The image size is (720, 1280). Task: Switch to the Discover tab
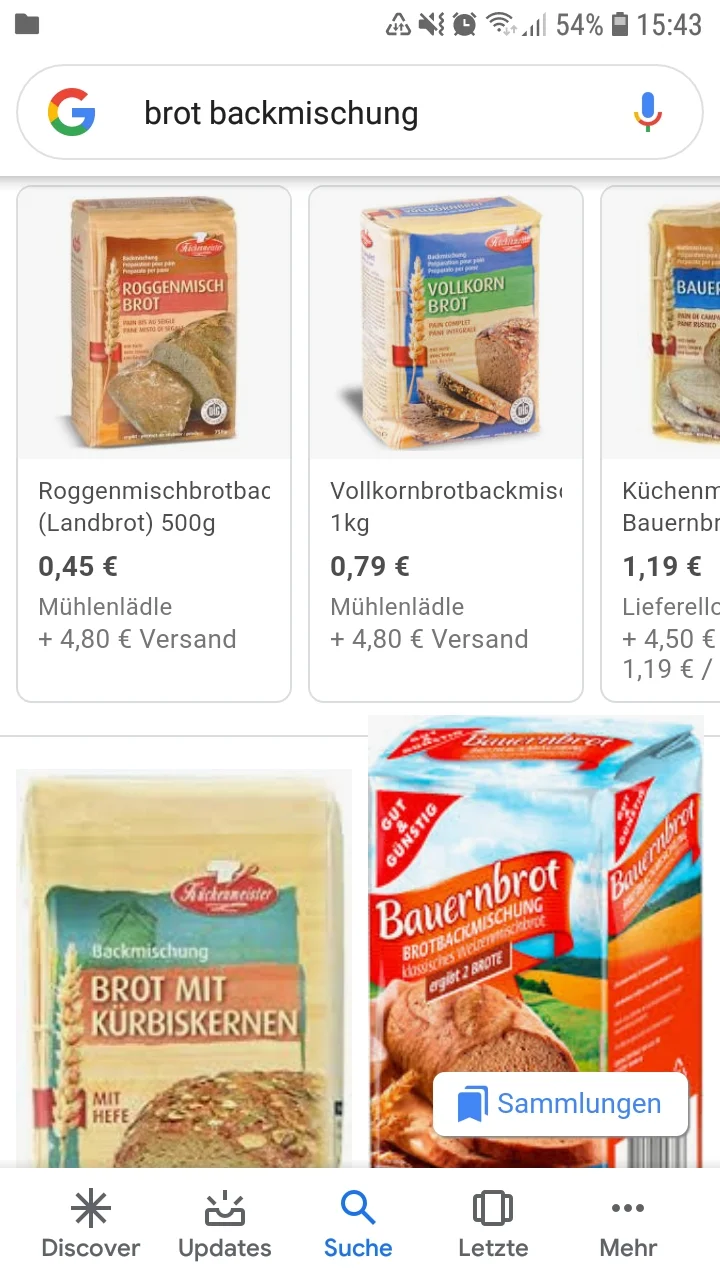pos(91,1225)
